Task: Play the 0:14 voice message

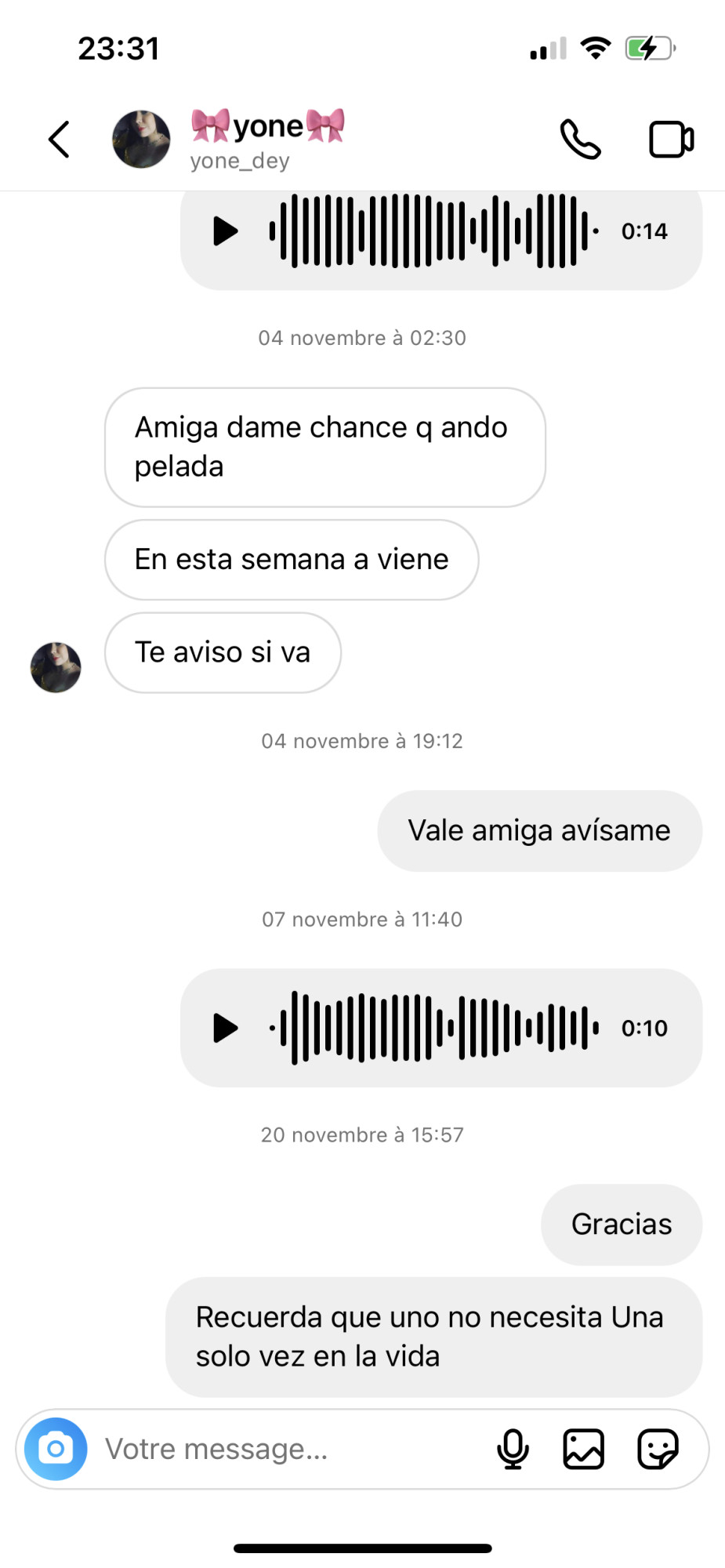Action: (x=226, y=231)
